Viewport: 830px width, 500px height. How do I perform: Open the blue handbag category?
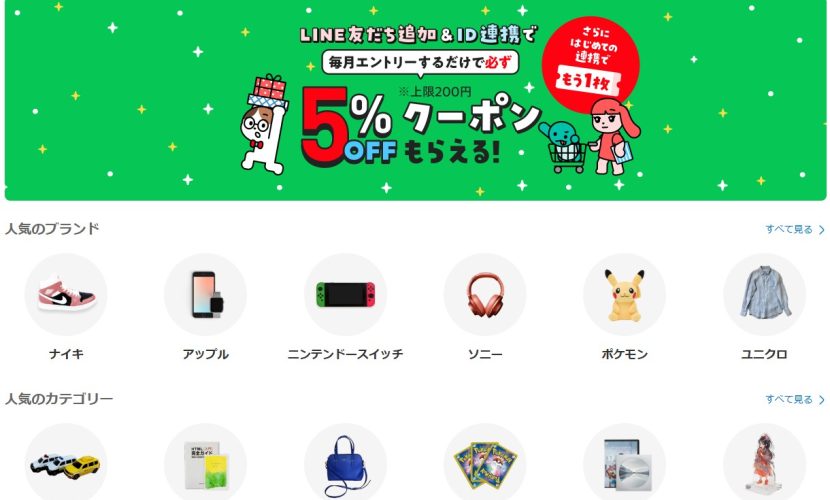click(345, 463)
